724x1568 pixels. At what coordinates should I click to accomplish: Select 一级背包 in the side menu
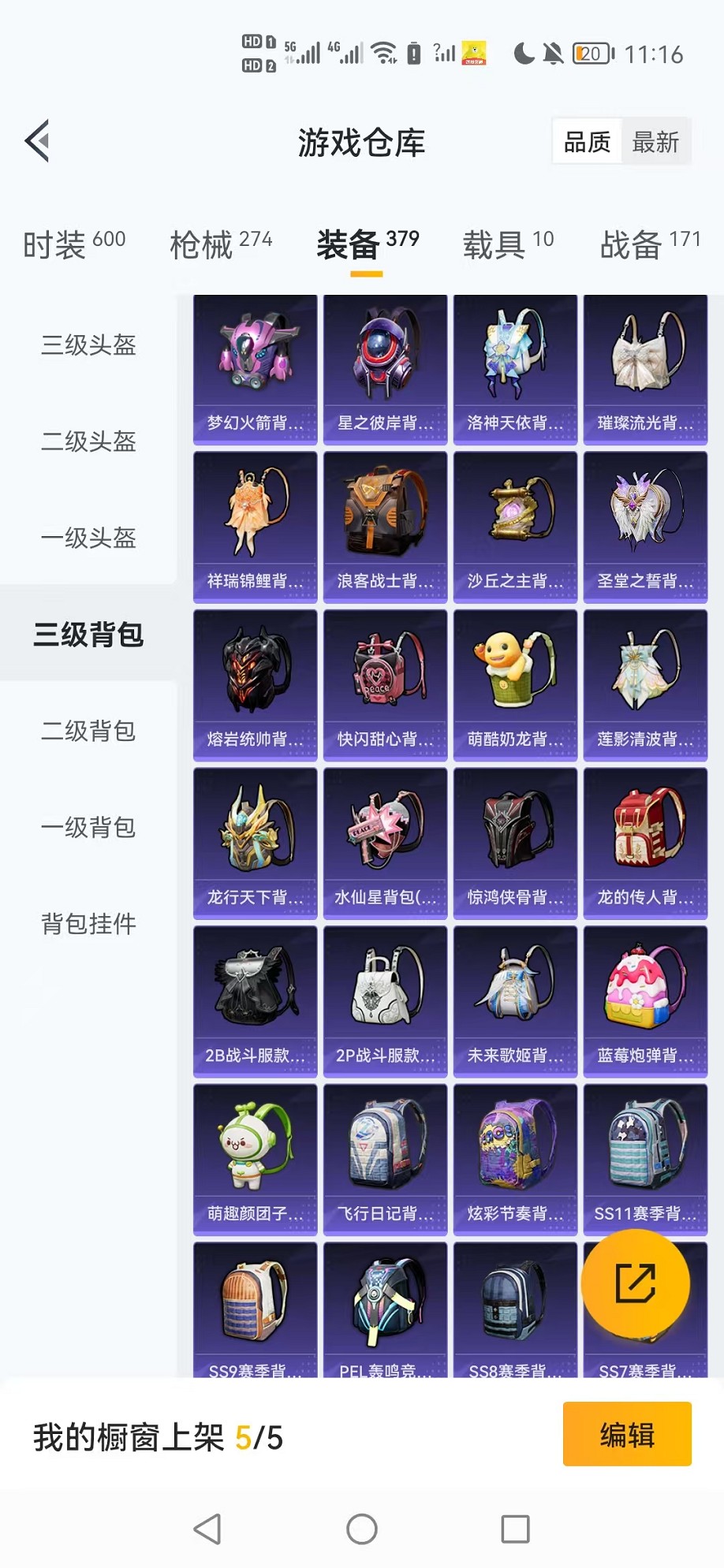click(x=88, y=828)
